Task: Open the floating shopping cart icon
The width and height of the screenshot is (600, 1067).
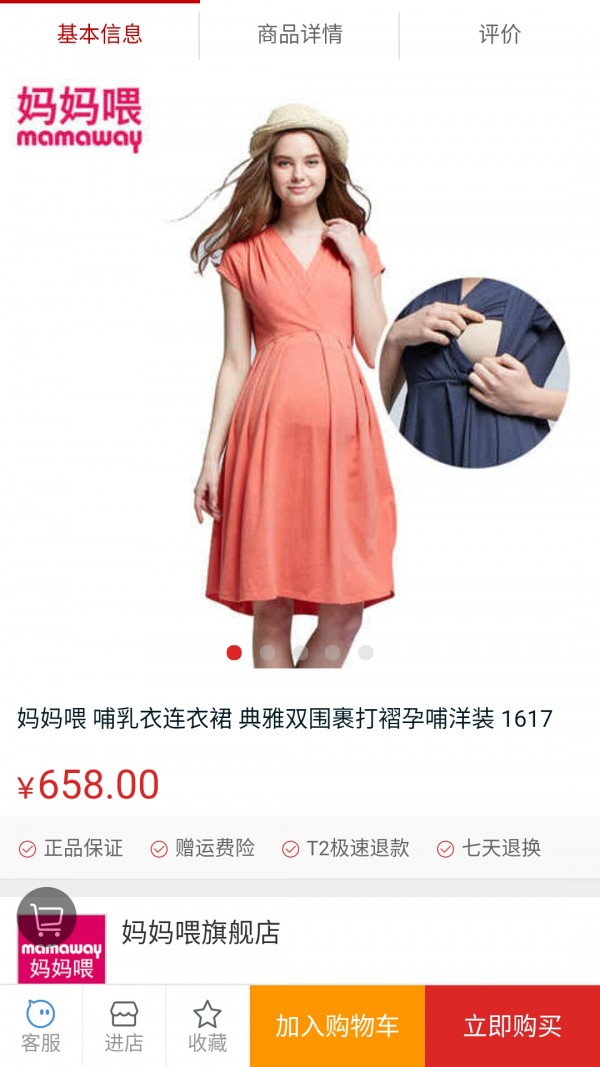Action: 47,917
